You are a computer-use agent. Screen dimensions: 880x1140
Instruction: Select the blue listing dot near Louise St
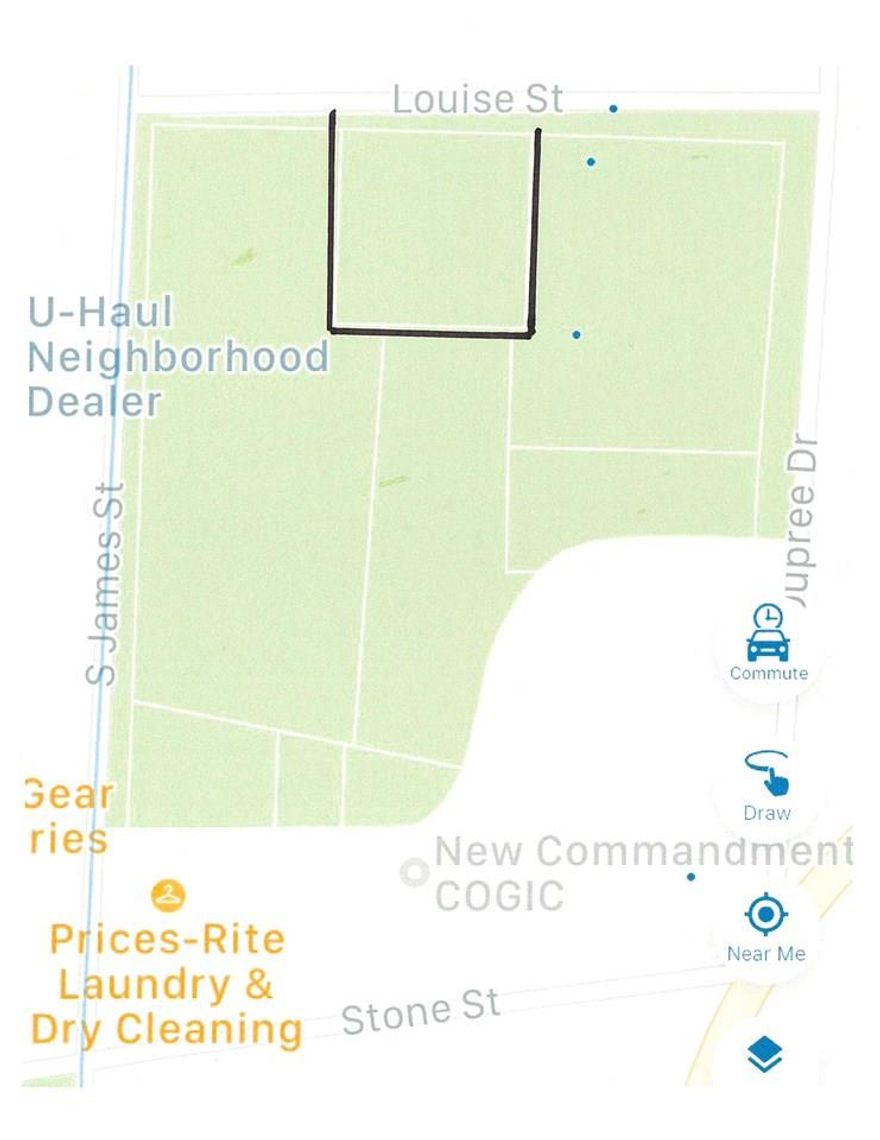pos(611,108)
